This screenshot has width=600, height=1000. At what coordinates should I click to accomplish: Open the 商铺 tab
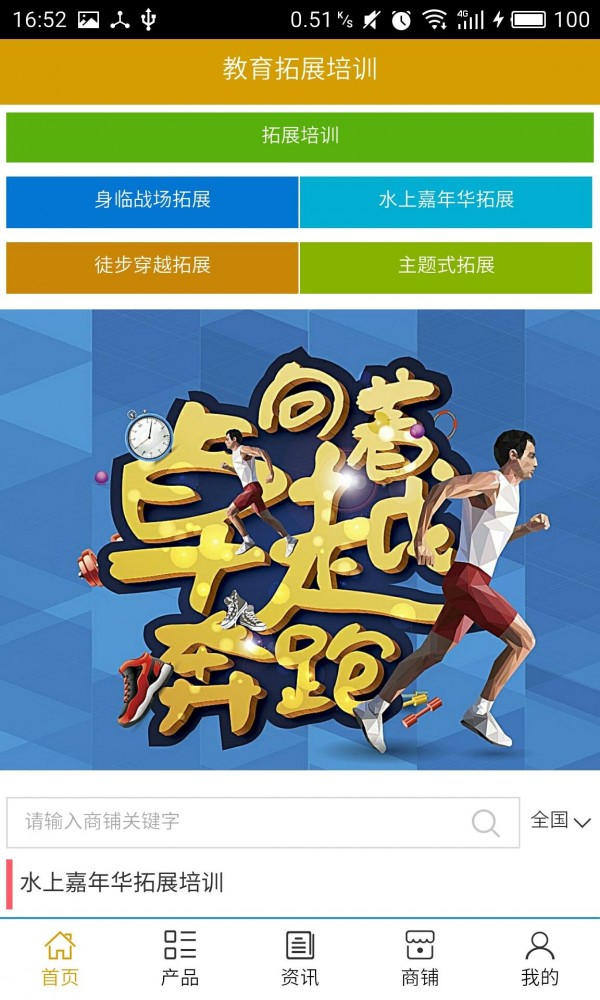point(420,958)
